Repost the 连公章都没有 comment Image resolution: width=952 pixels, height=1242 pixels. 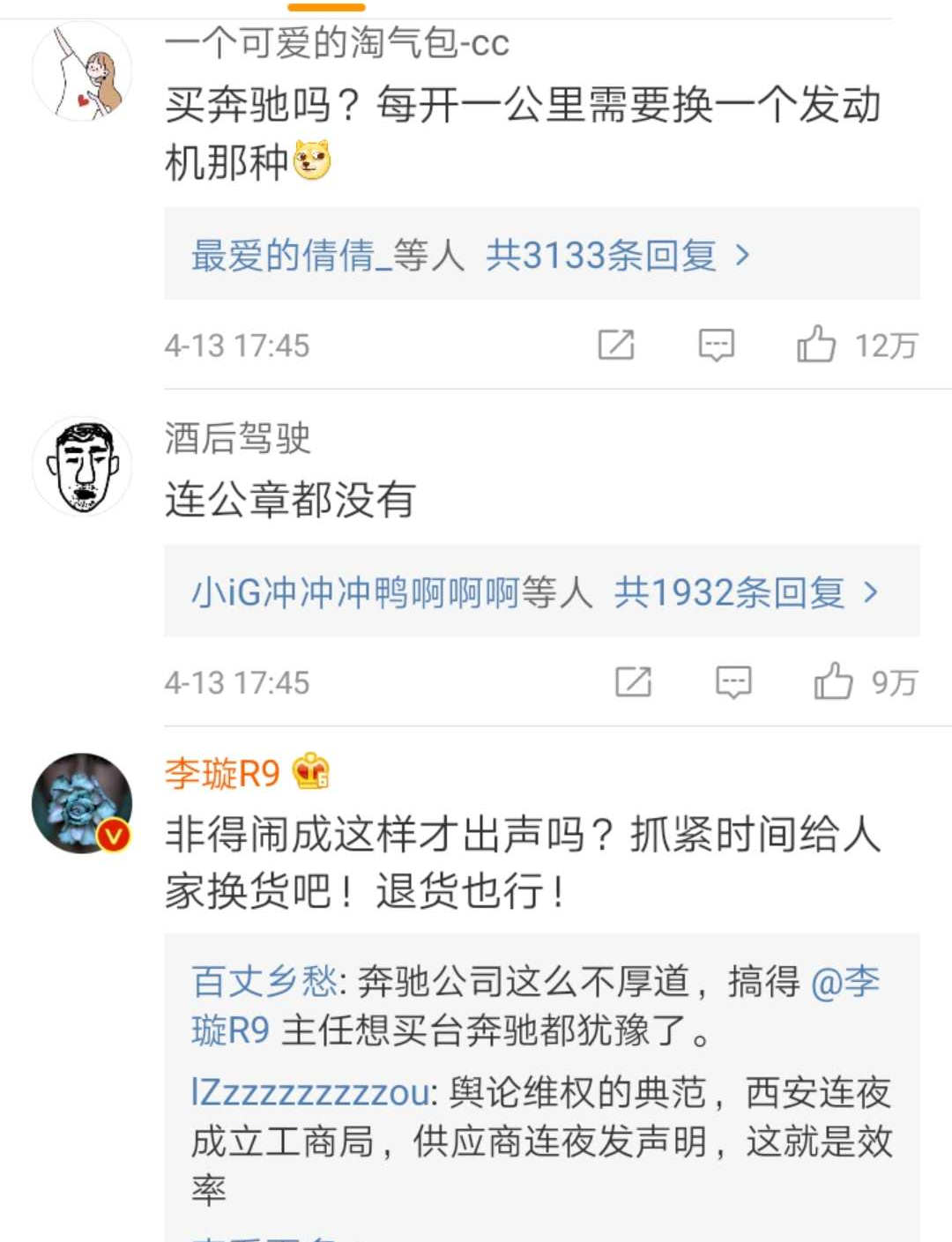[x=633, y=682]
